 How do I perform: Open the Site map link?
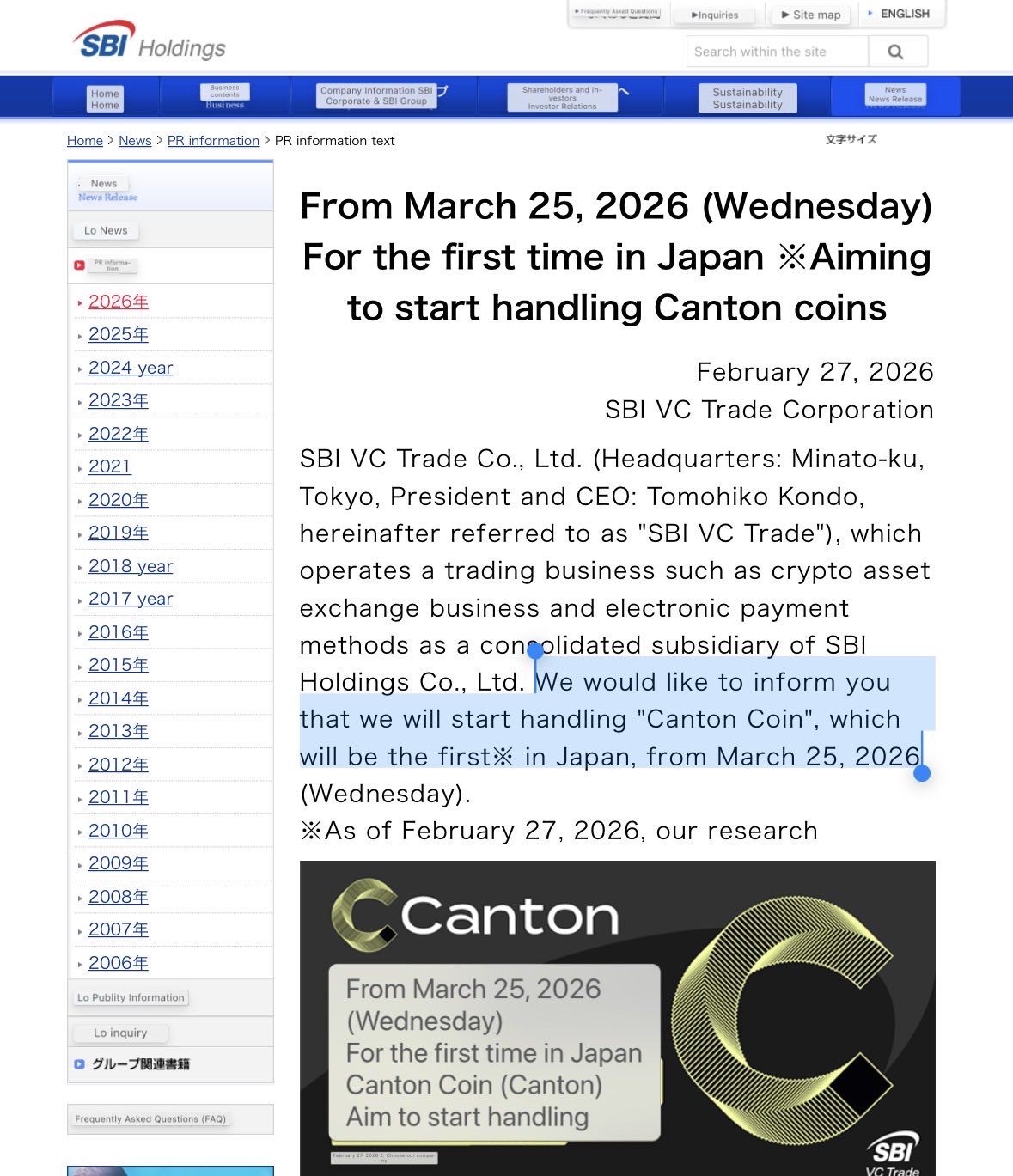(x=811, y=15)
